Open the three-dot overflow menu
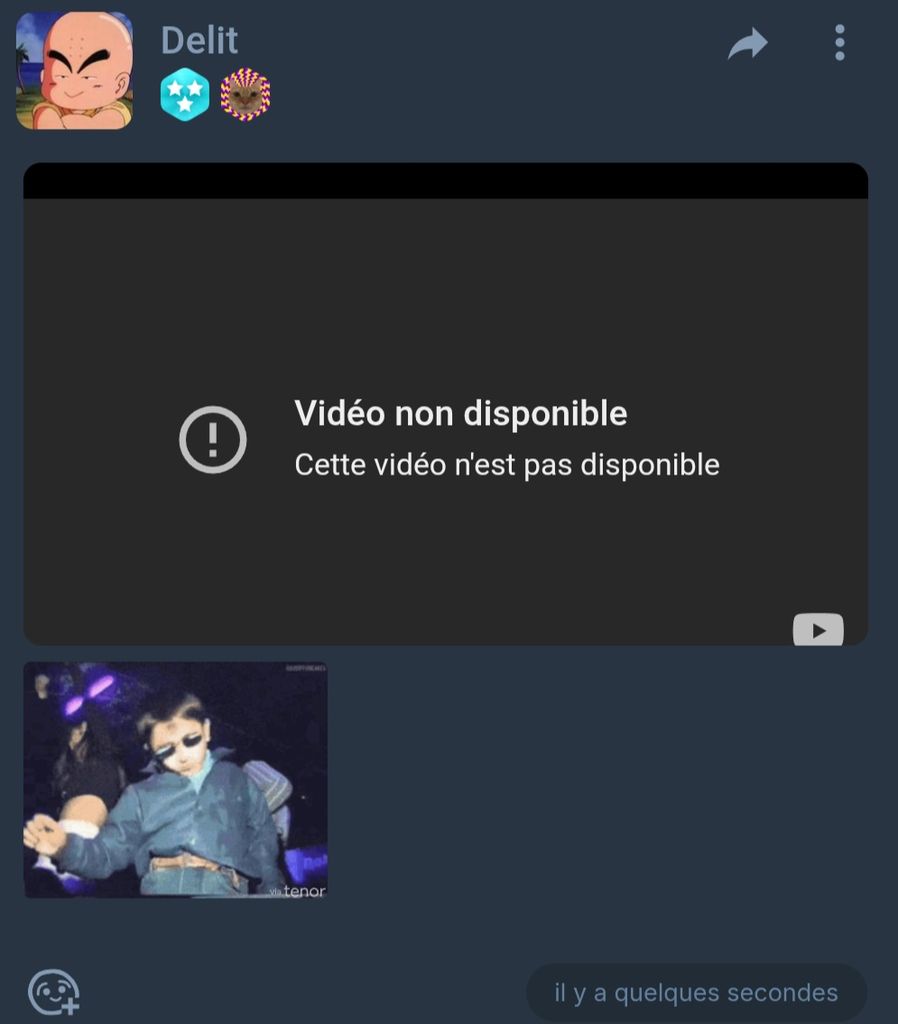 click(x=839, y=43)
